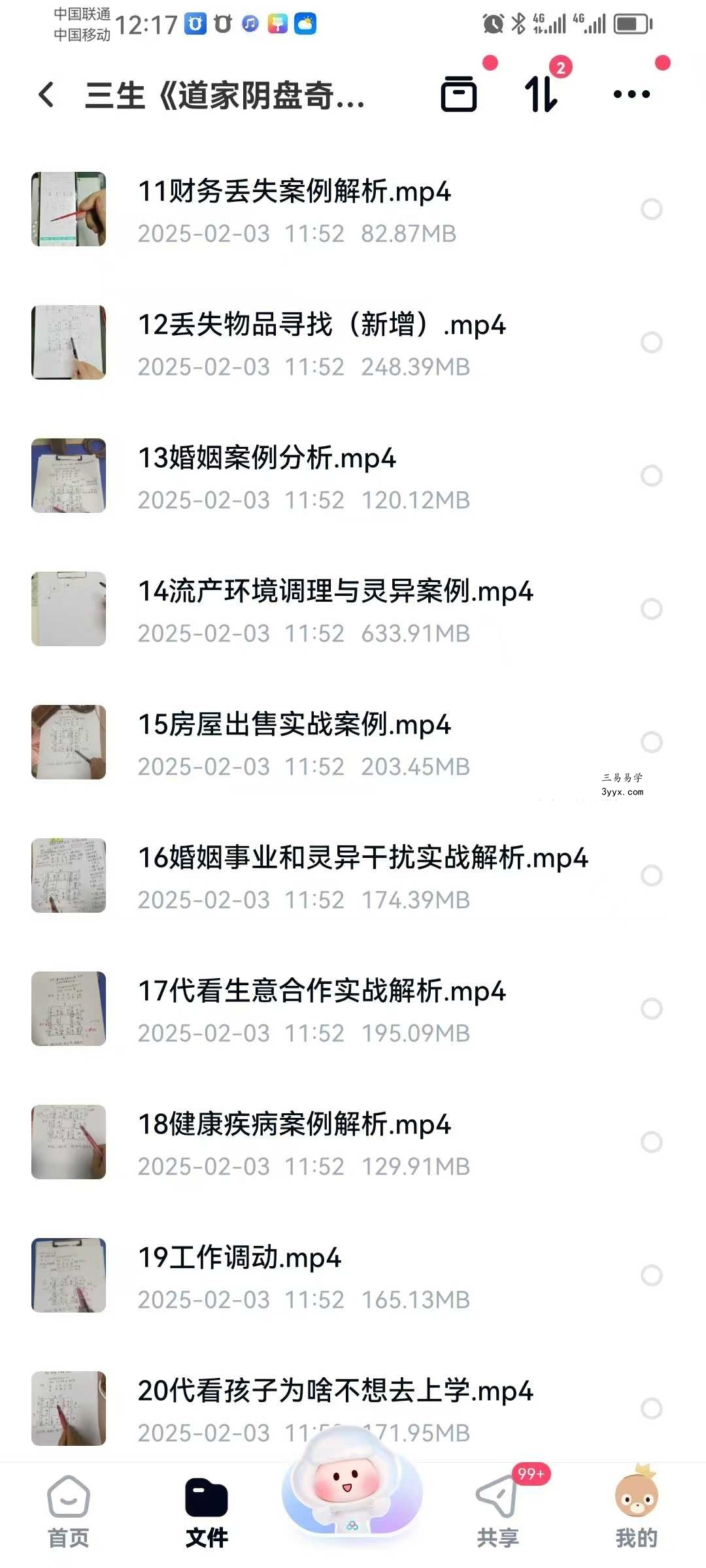Select the circle for 12丢失物品寻找（新增）.mp4
The width and height of the screenshot is (706, 1568).
651,342
